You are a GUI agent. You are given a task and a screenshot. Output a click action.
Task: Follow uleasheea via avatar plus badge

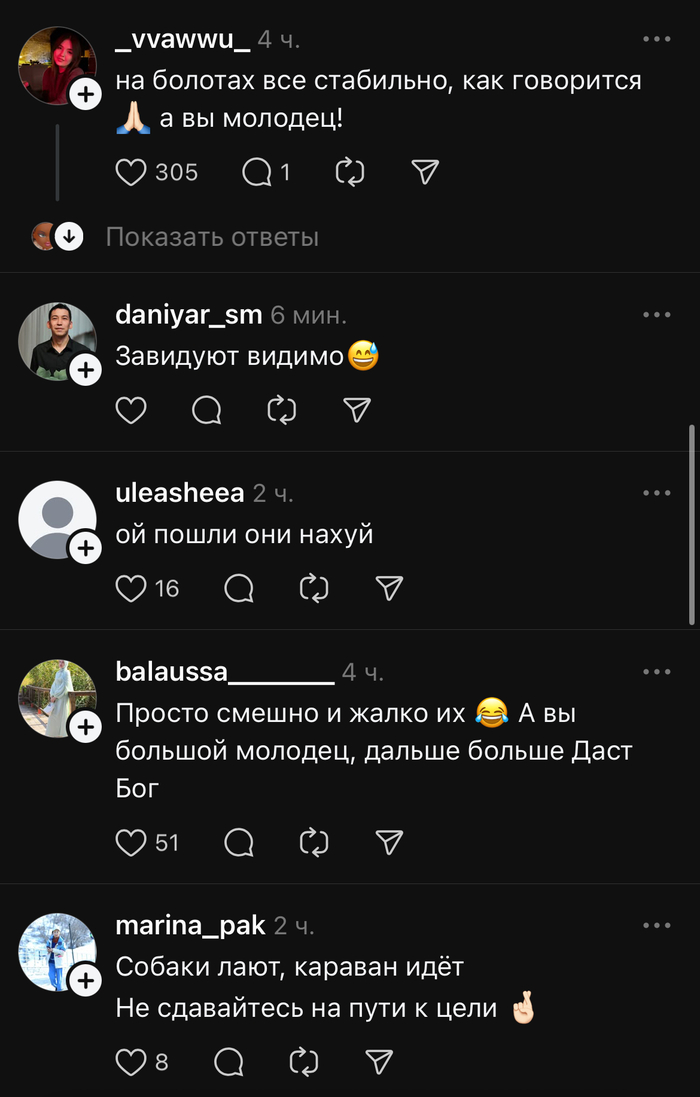pos(86,548)
